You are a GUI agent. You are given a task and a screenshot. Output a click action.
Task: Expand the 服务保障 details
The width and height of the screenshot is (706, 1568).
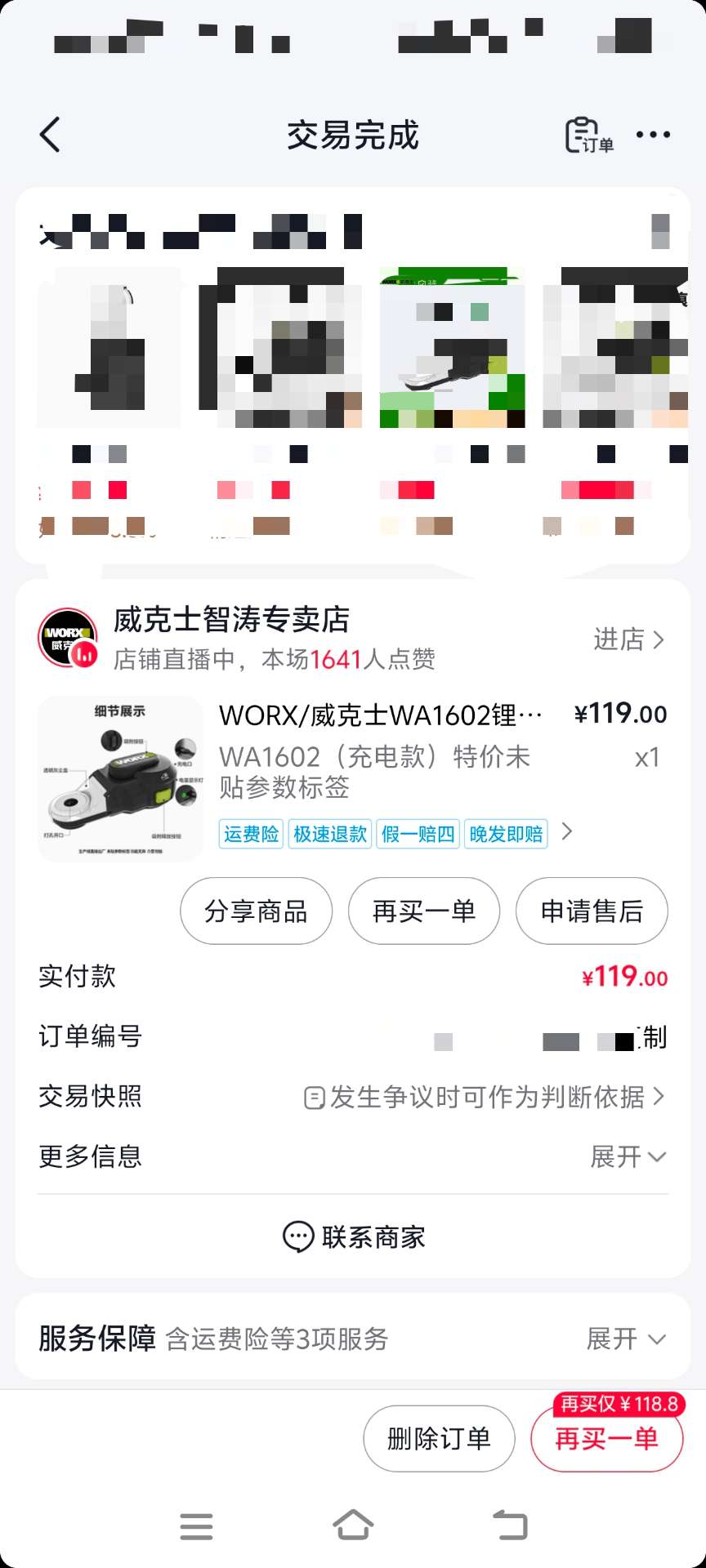[x=625, y=1339]
